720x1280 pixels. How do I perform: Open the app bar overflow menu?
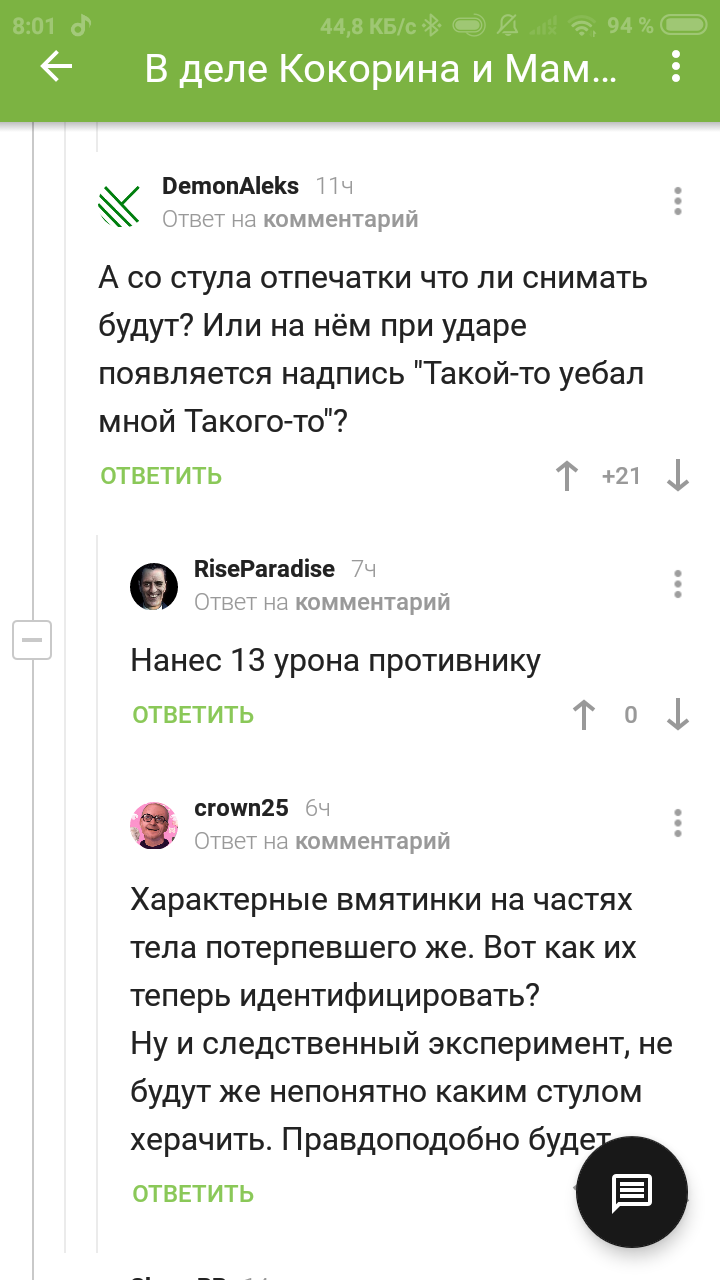[677, 67]
